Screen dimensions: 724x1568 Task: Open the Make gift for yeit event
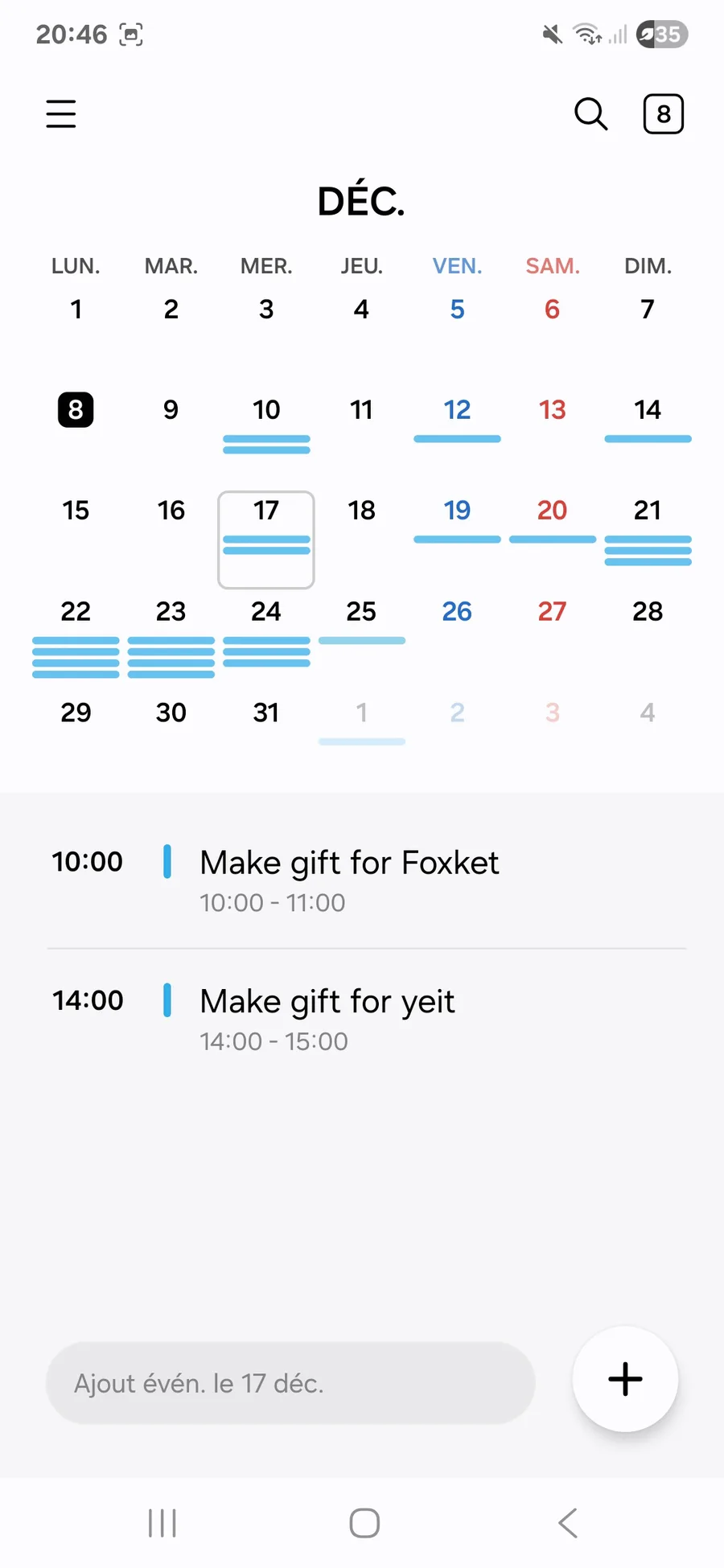pyautogui.click(x=327, y=1017)
